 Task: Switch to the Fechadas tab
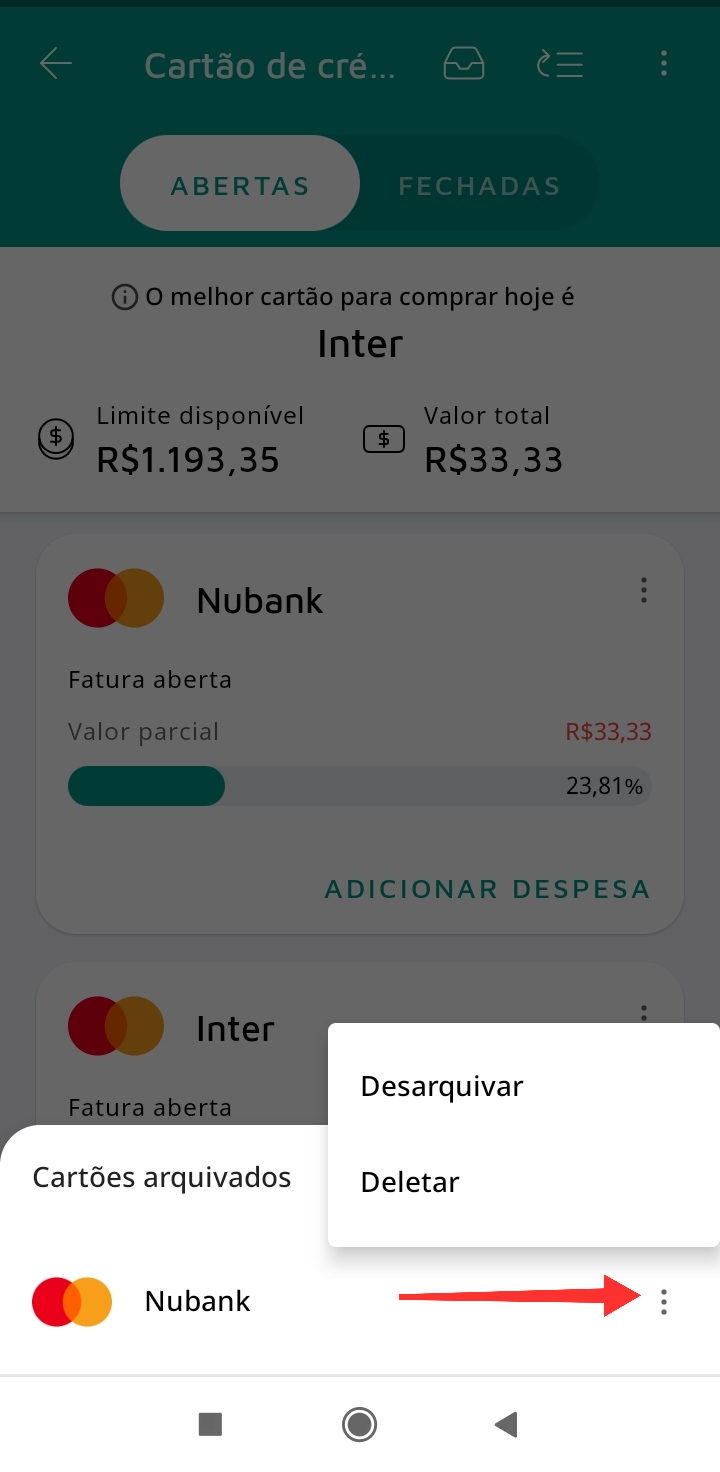coord(479,185)
